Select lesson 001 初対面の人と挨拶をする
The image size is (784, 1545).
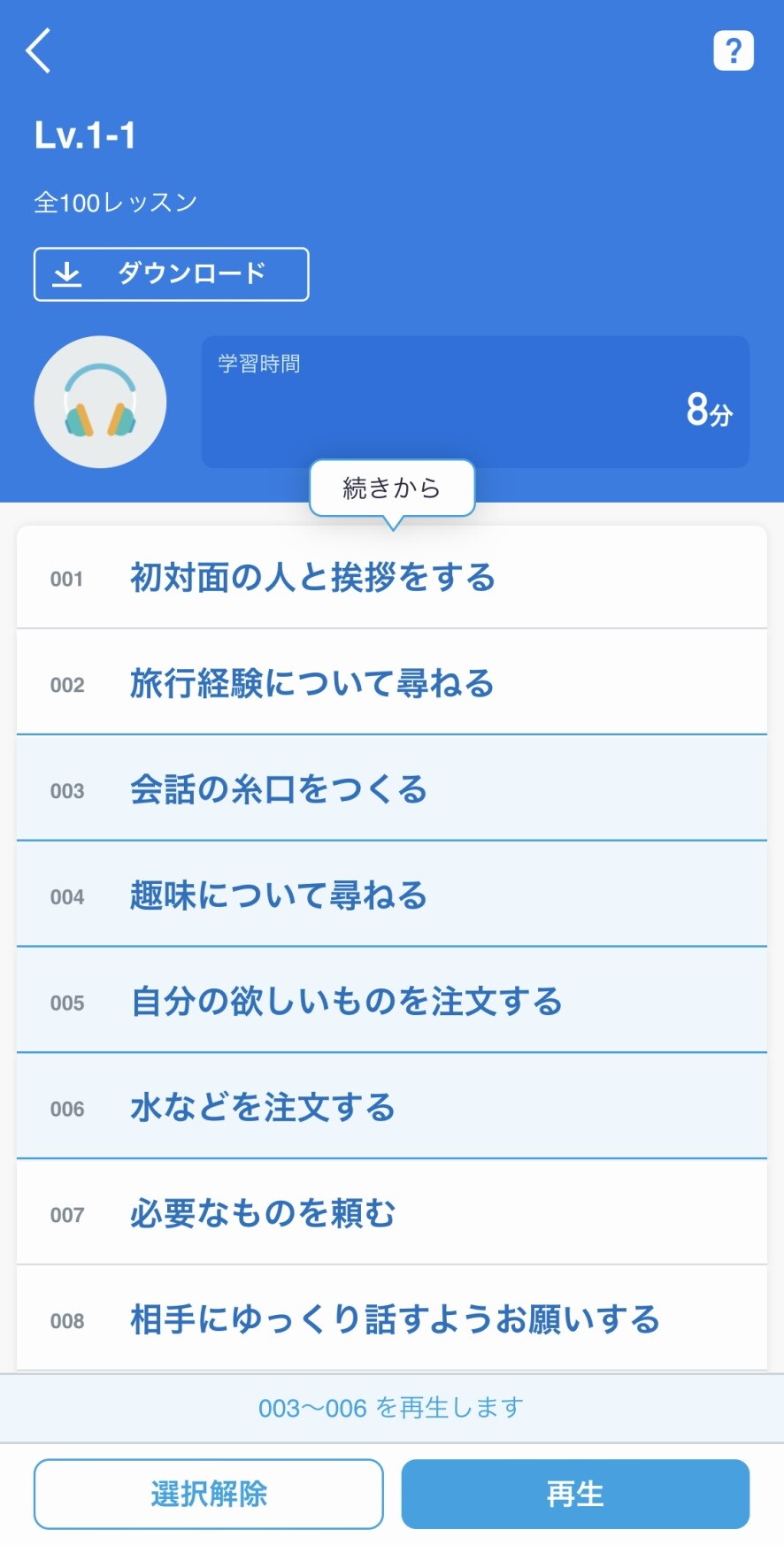[392, 578]
